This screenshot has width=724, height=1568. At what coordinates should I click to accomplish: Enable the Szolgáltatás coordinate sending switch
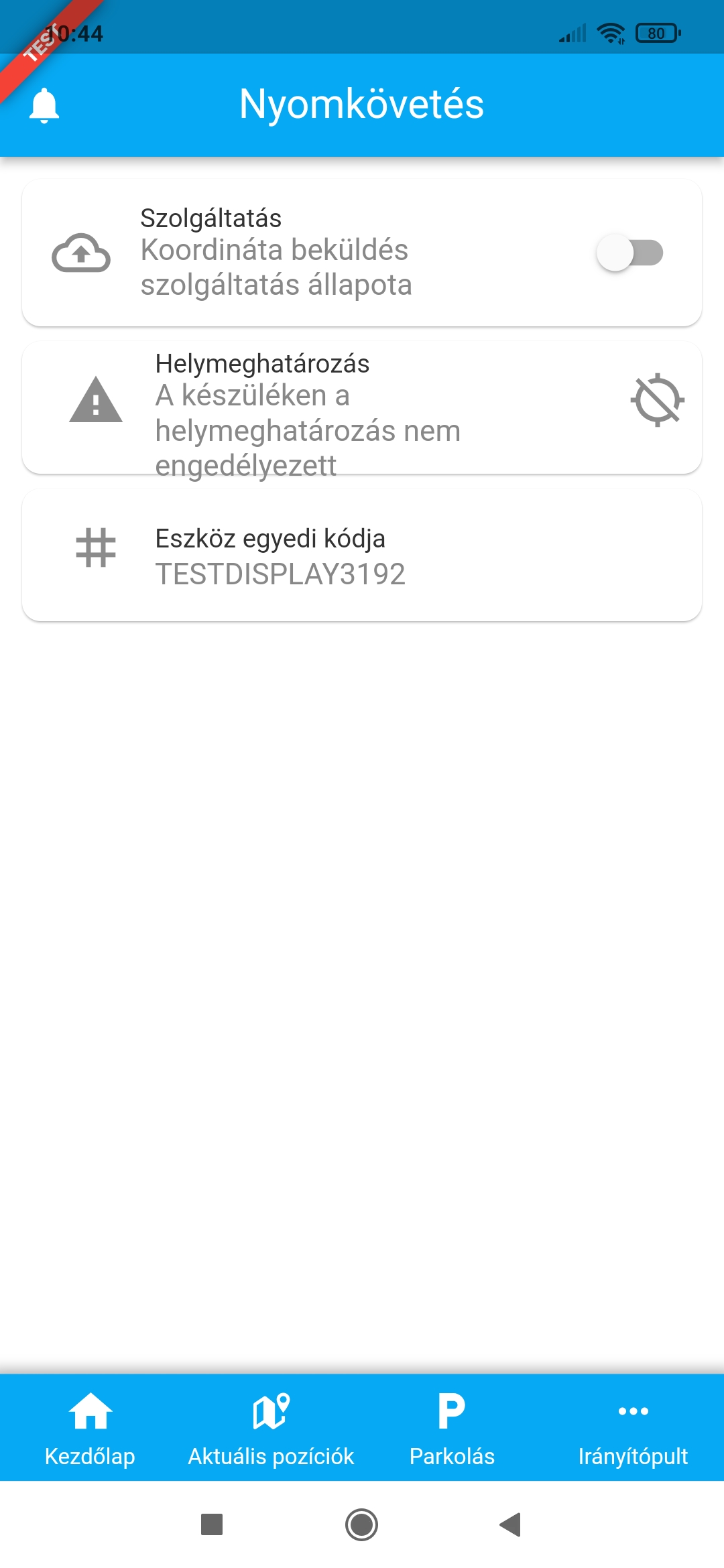[x=629, y=253]
